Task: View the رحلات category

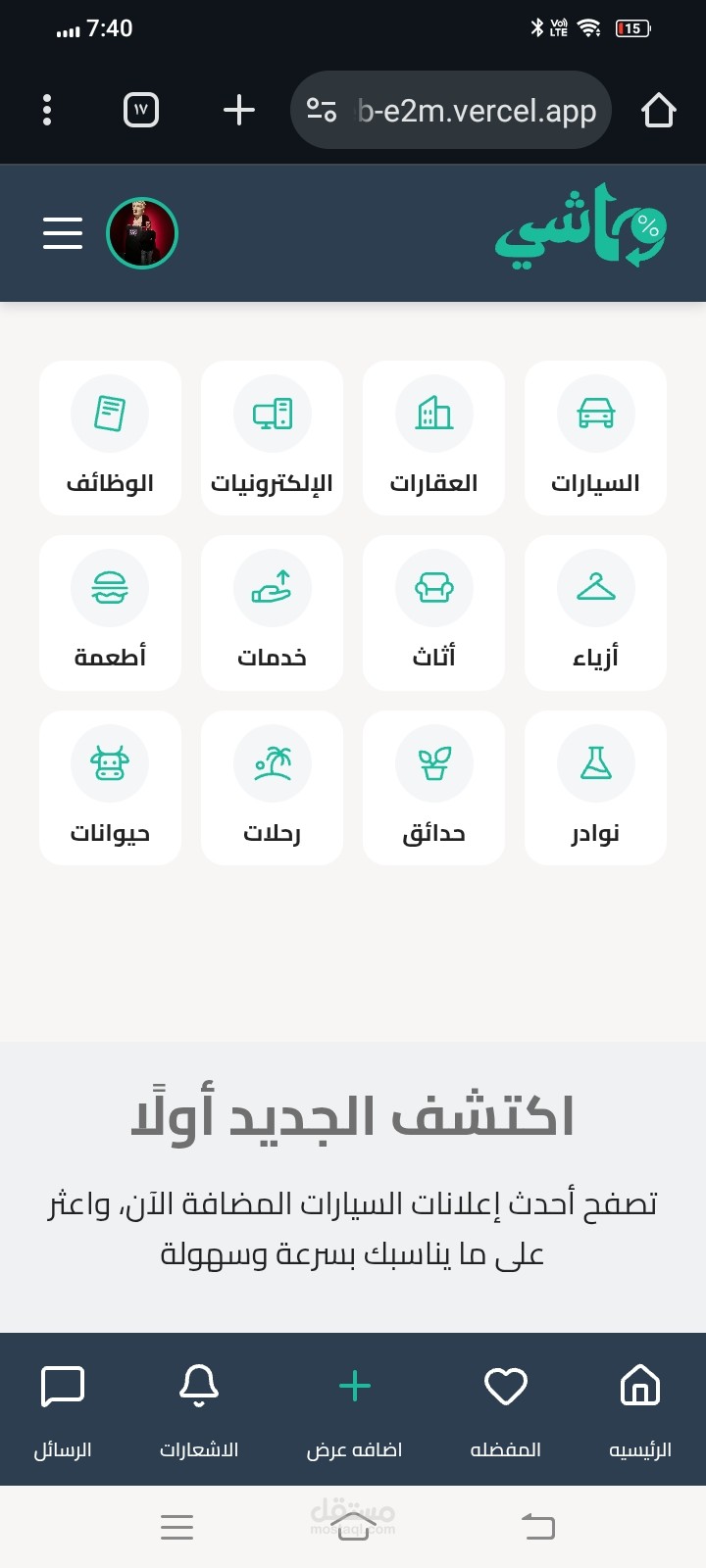Action: [x=272, y=788]
